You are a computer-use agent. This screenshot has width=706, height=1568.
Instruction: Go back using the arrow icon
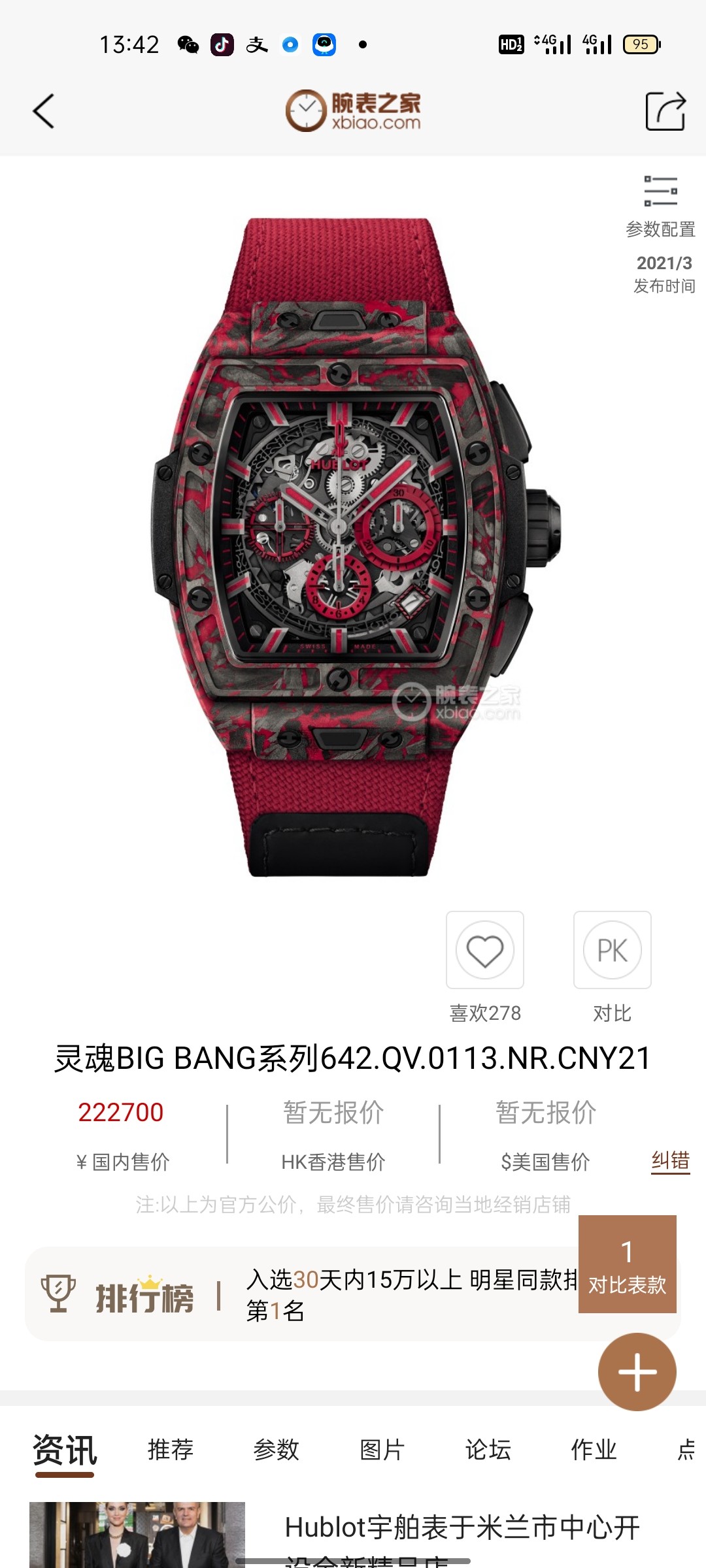(x=43, y=111)
